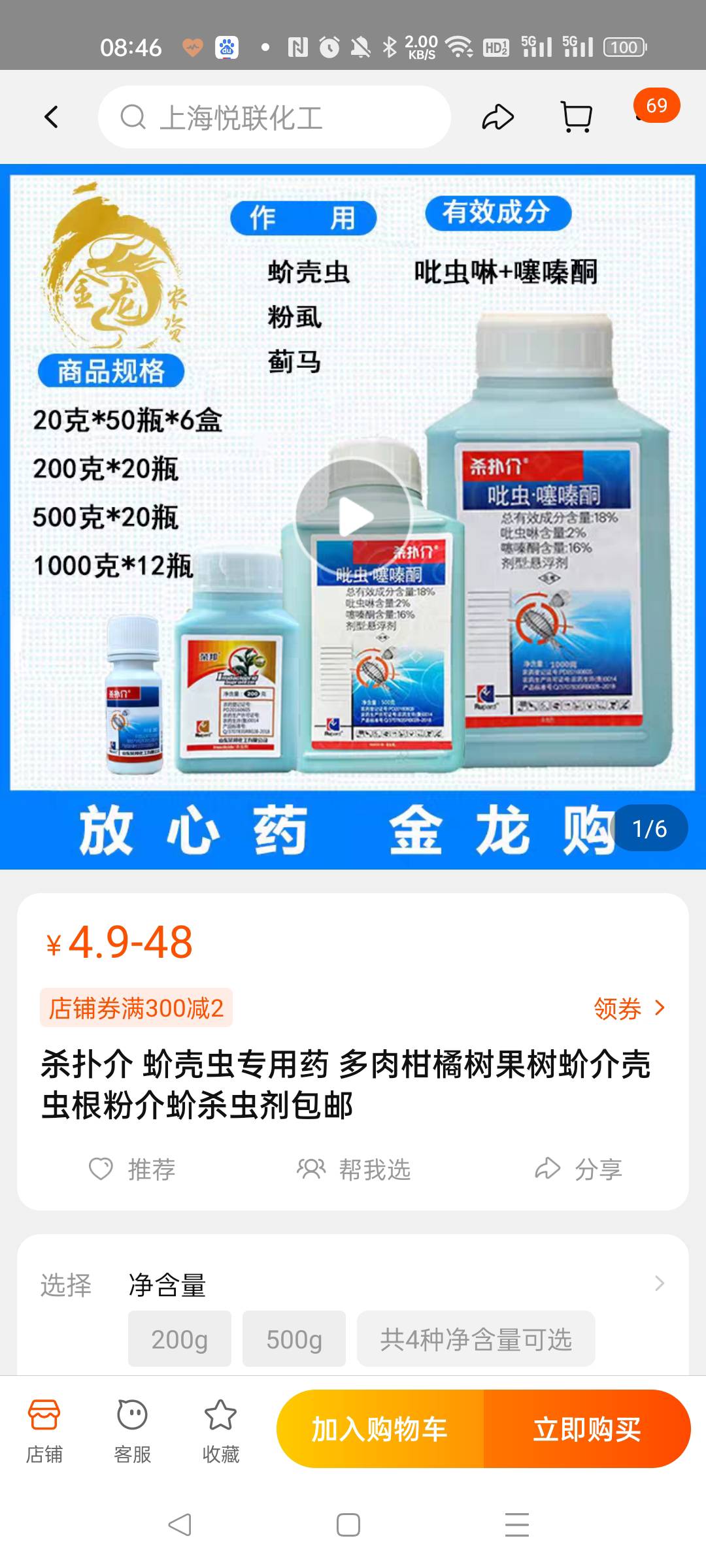Go back to the previous page
Screen dimensions: 706x1568
coord(51,118)
